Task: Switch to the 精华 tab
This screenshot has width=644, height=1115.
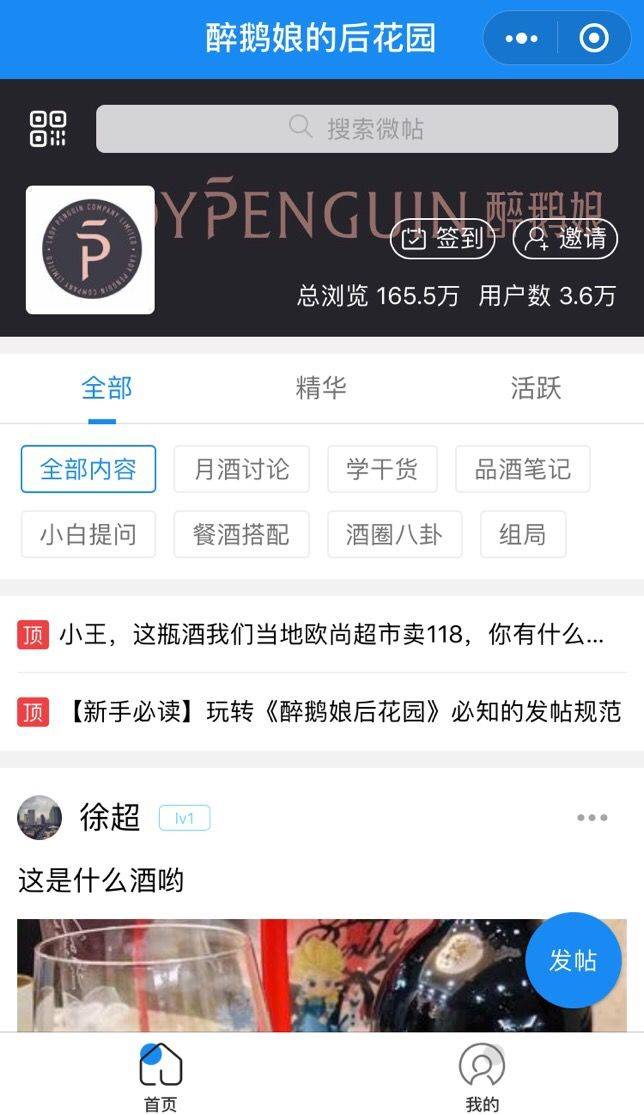Action: click(x=321, y=388)
